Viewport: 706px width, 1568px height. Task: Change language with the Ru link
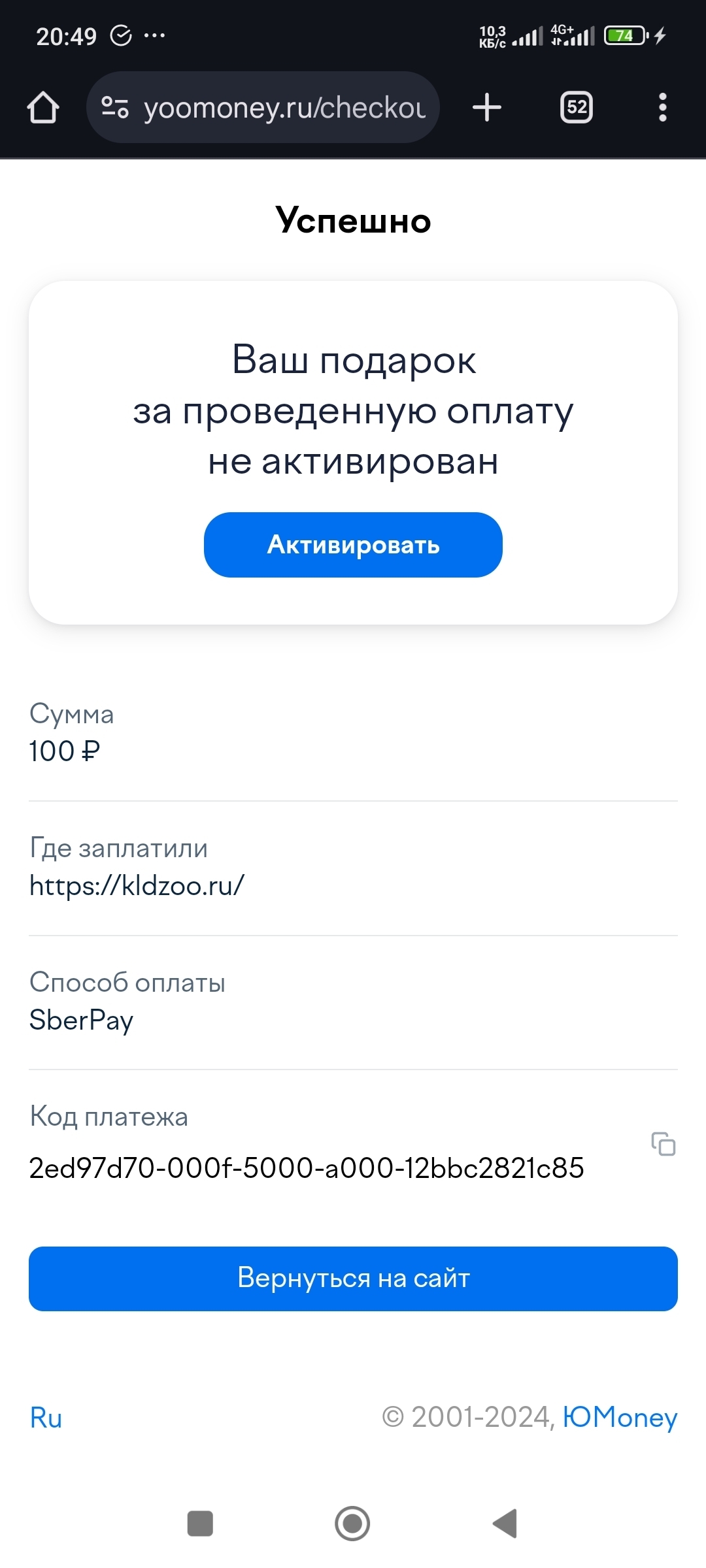(46, 1418)
